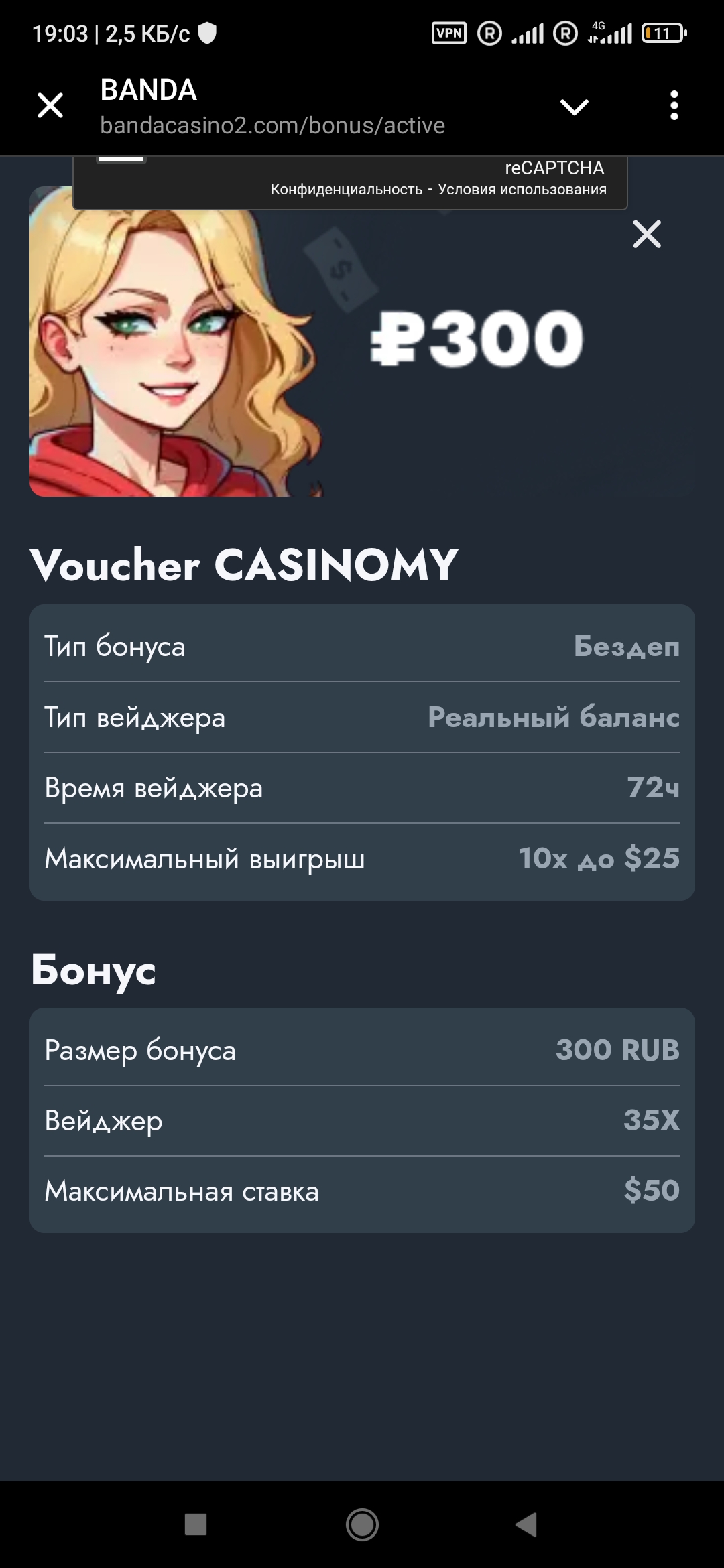Tap the bandacasino2.com address bar
The width and height of the screenshot is (724, 1568).
pos(274,125)
